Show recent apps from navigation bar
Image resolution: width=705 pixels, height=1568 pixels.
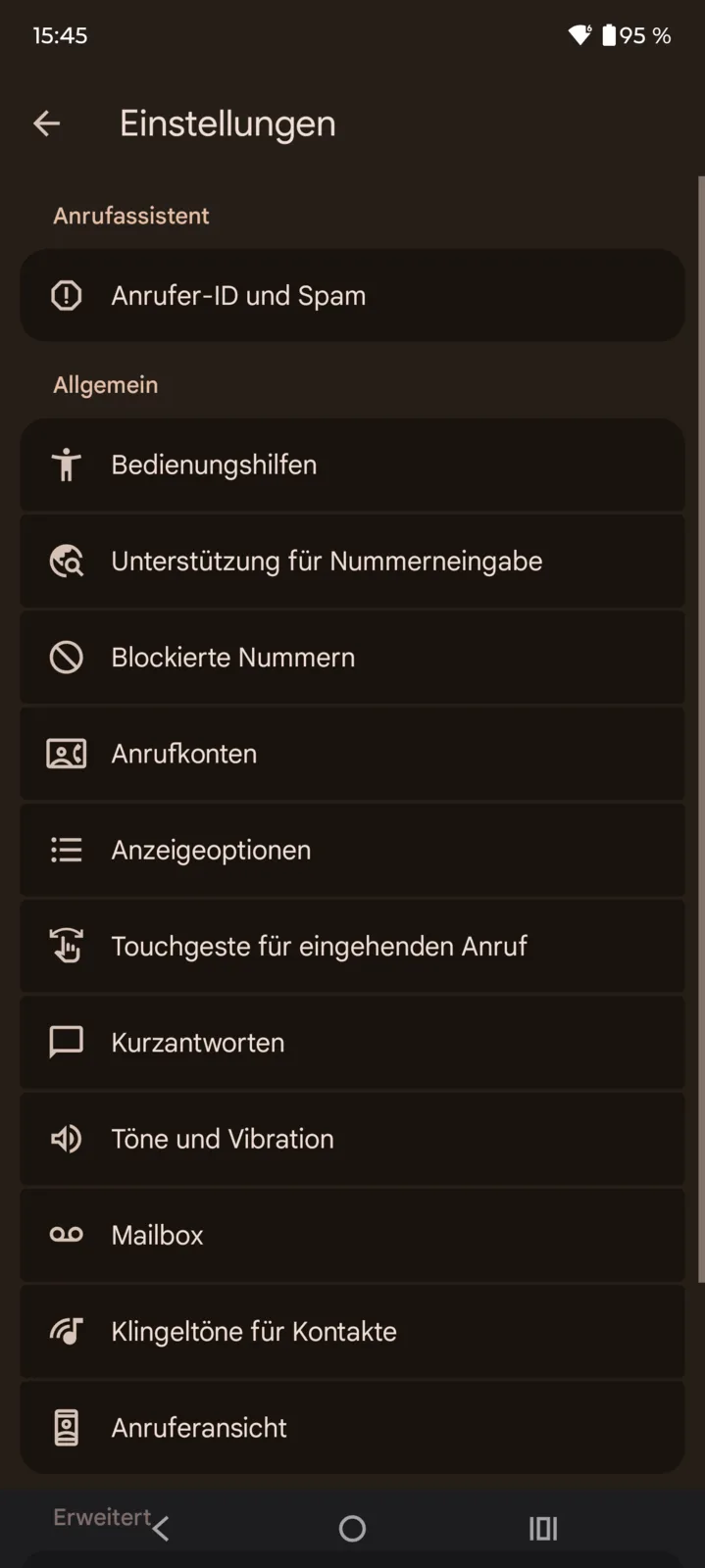[543, 1529]
